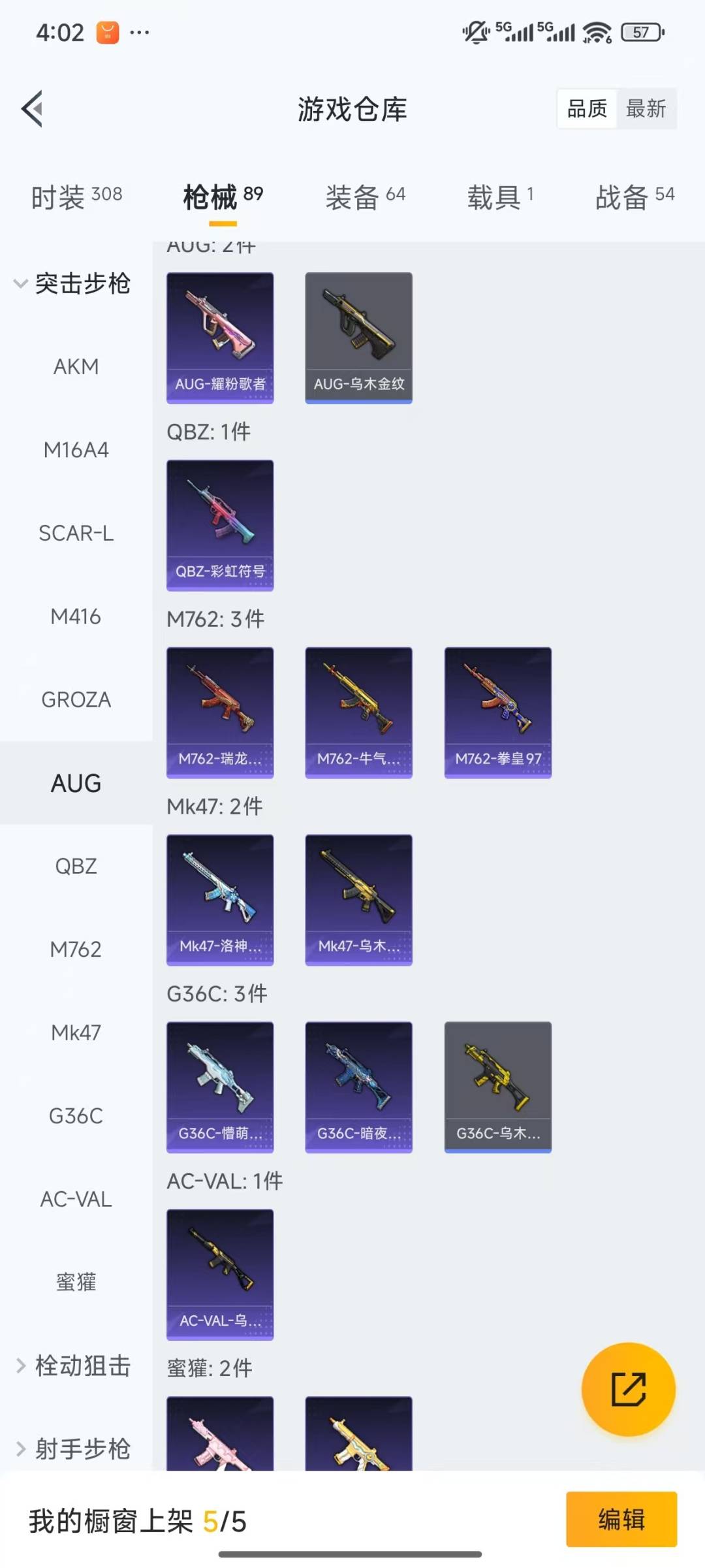Expand the 栓动狙击 category
The height and width of the screenshot is (1568, 705).
(73, 1366)
